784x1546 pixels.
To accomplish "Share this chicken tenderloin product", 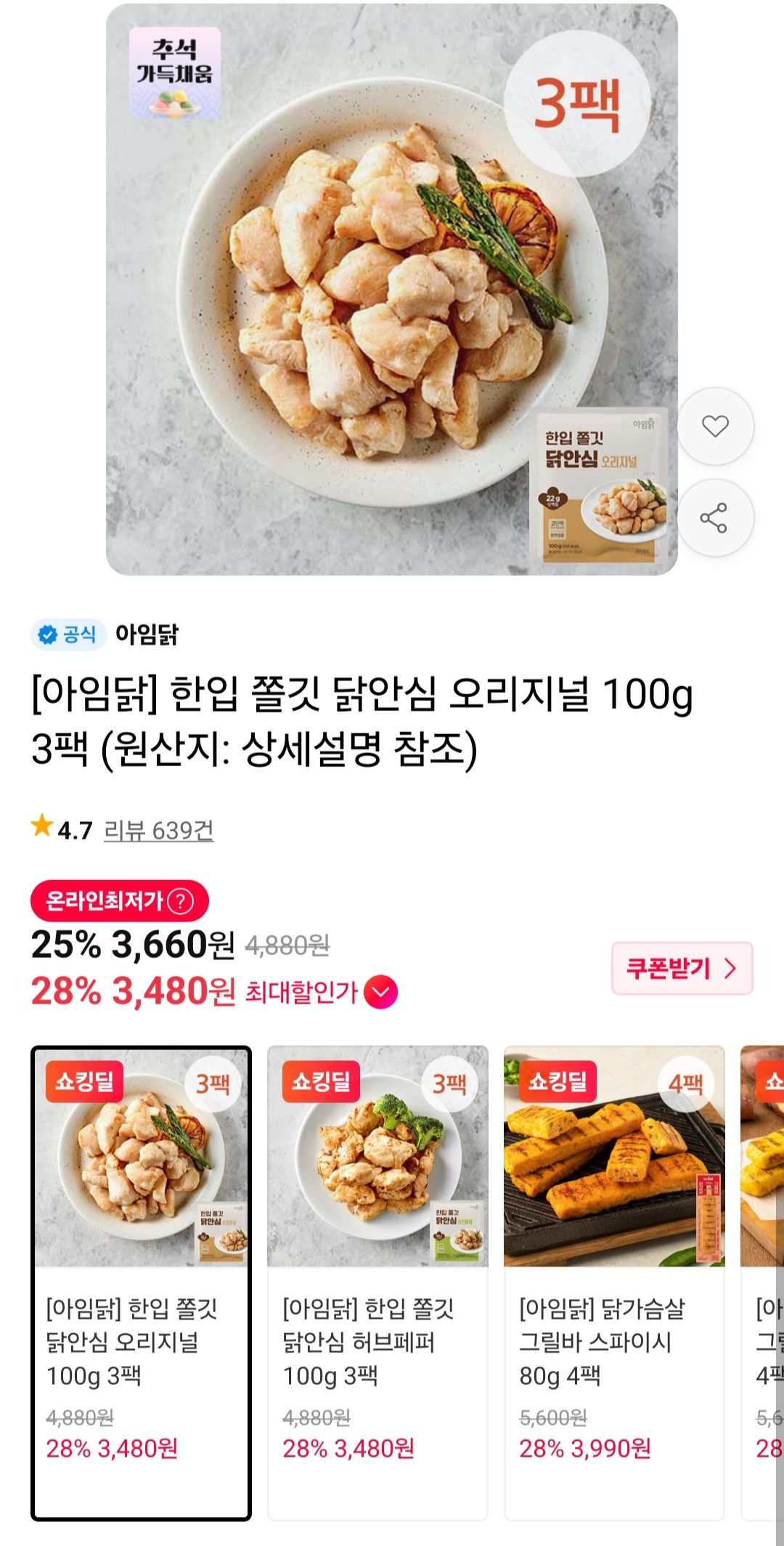I will (x=715, y=518).
